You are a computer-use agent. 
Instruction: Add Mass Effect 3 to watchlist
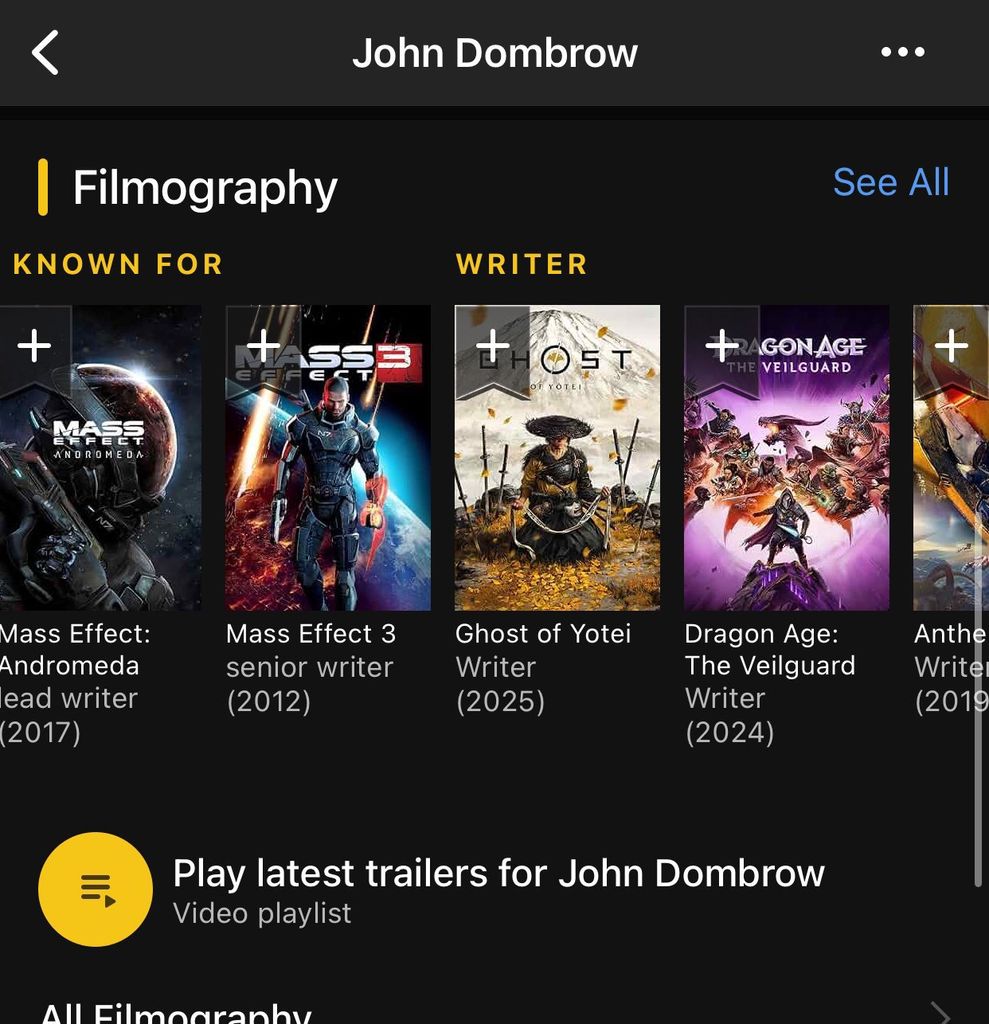tap(263, 346)
